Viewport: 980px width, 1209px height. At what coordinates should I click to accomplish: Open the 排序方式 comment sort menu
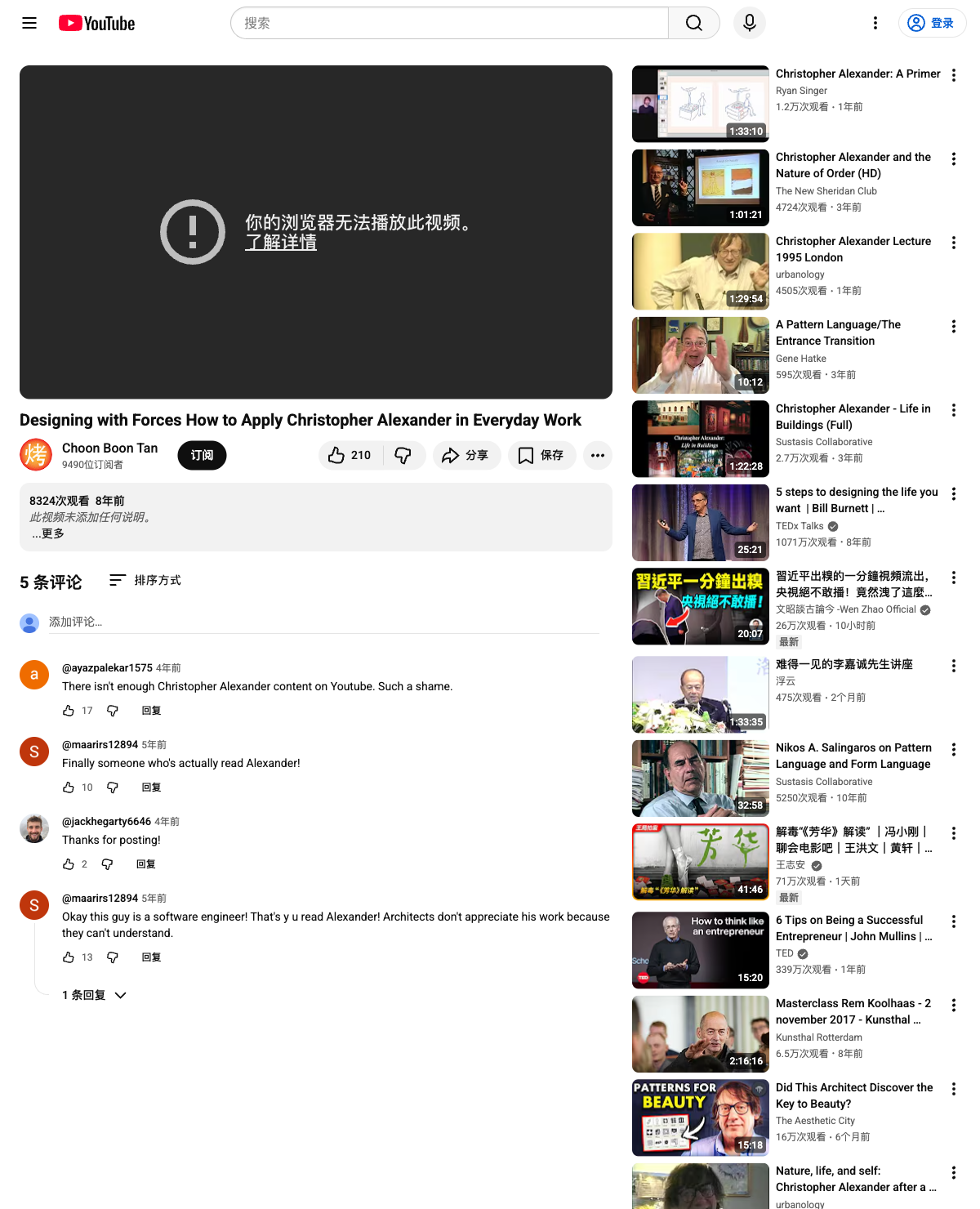(x=145, y=580)
